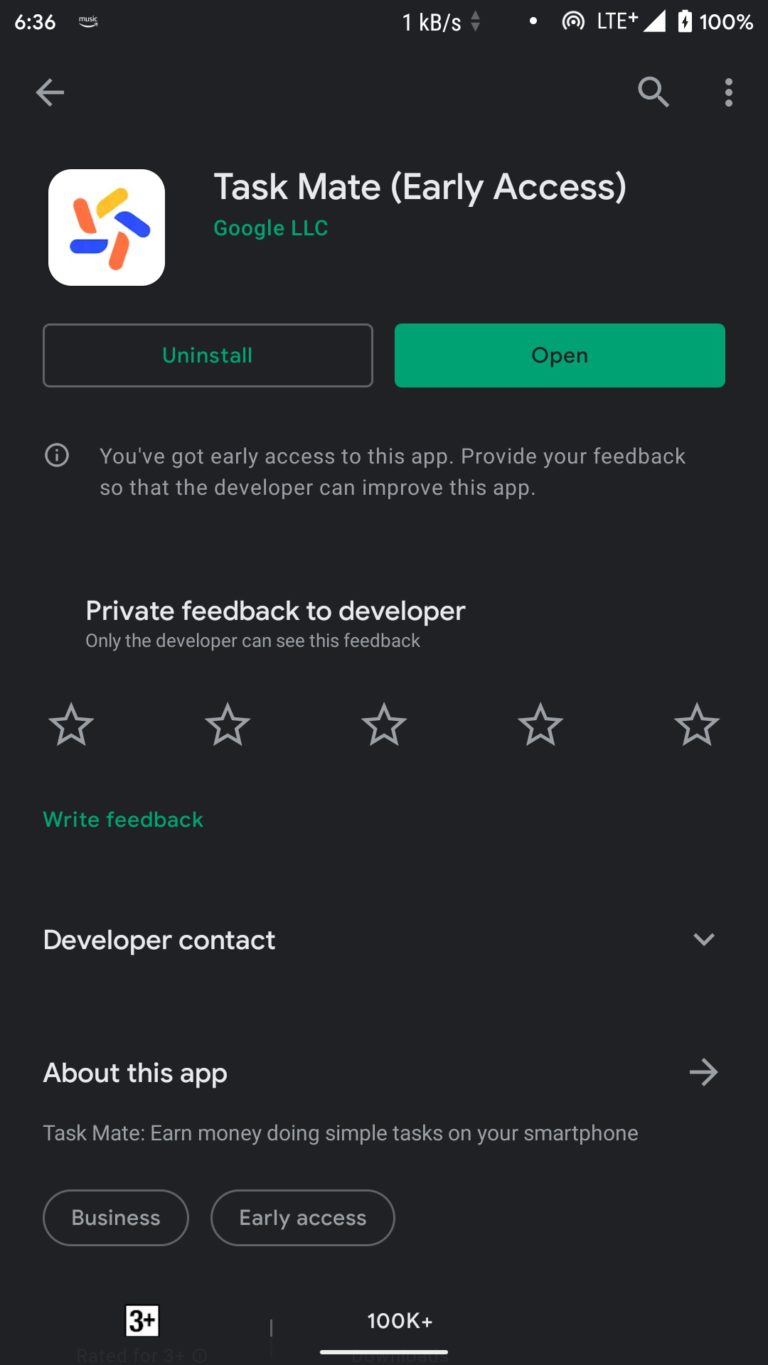This screenshot has width=768, height=1365.
Task: Expand the Developer contact section
Action: pos(704,939)
